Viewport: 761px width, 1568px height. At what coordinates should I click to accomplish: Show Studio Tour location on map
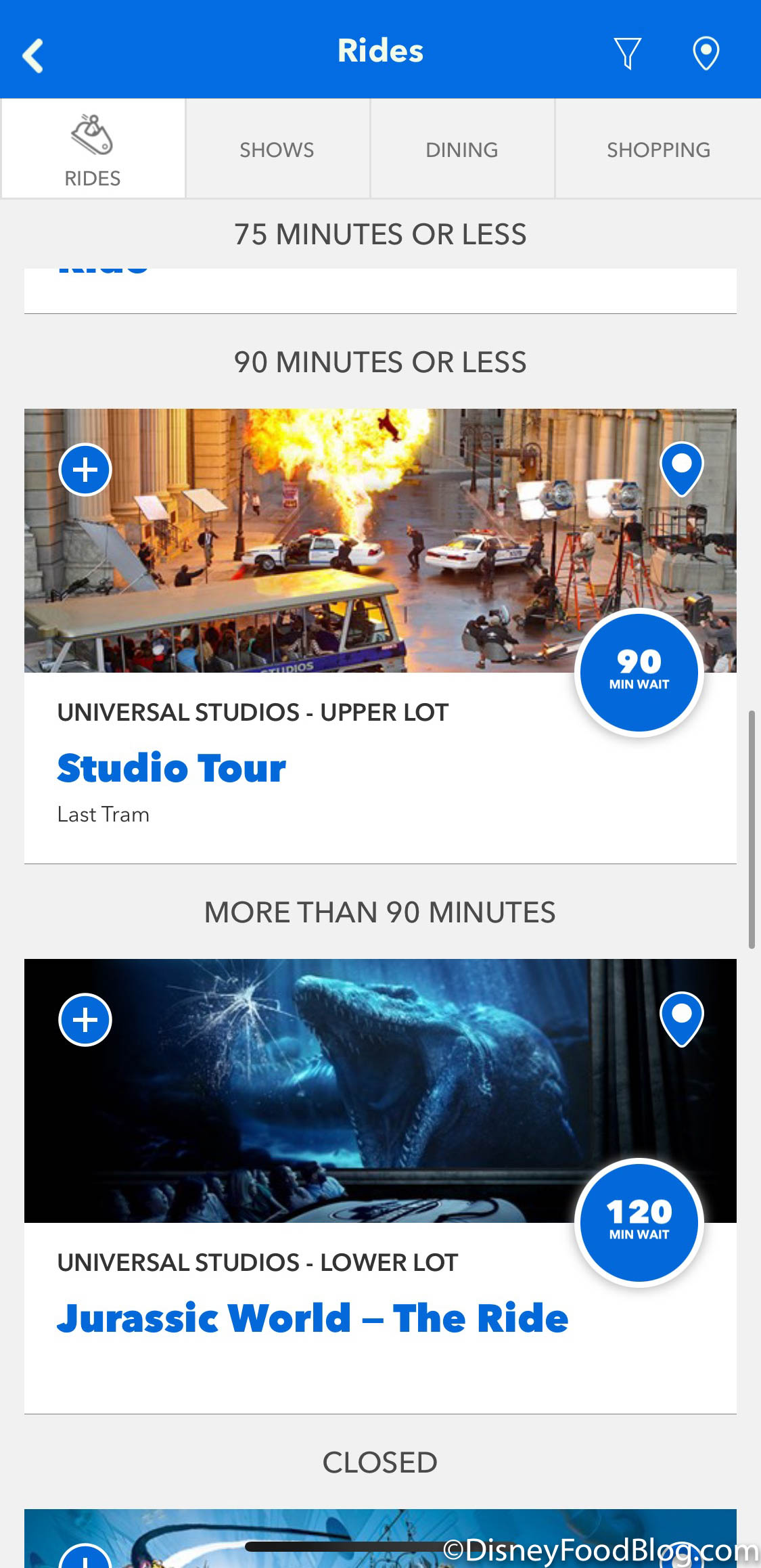coord(681,468)
